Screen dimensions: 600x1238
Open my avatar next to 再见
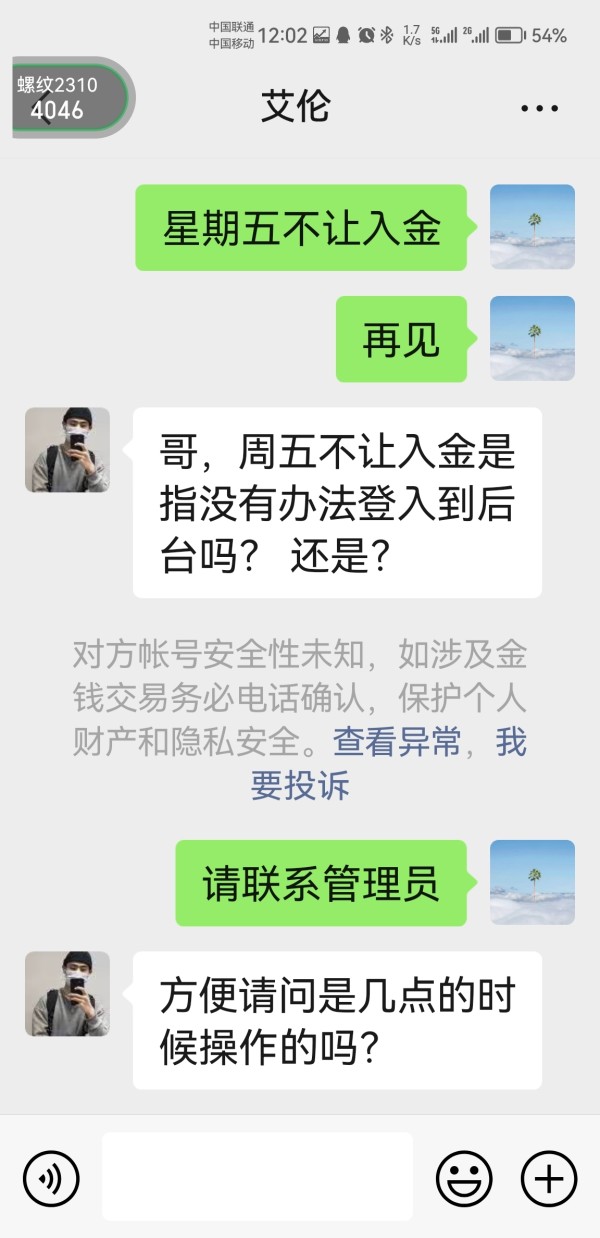tap(532, 338)
